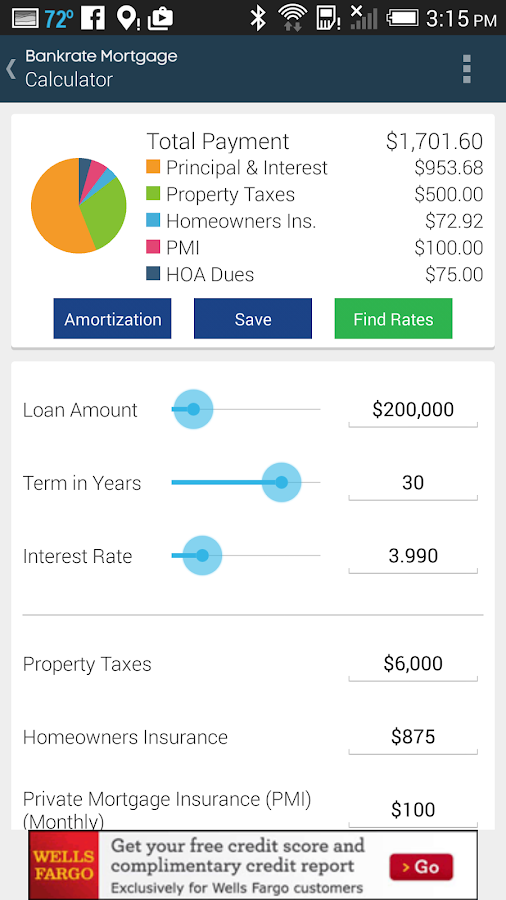Screen dimensions: 506x900
Task: Edit the 3.990 interest rate field
Action: [x=413, y=556]
